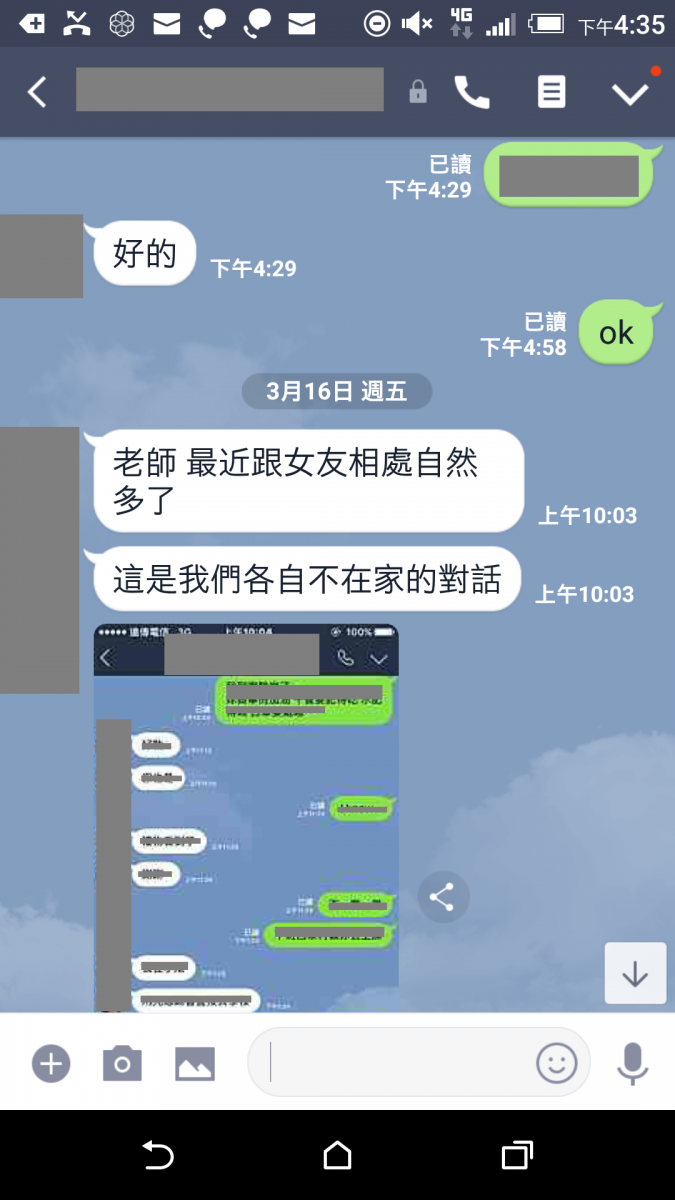The height and width of the screenshot is (1200, 675).
Task: Open the plus attachment menu
Action: coord(51,1063)
